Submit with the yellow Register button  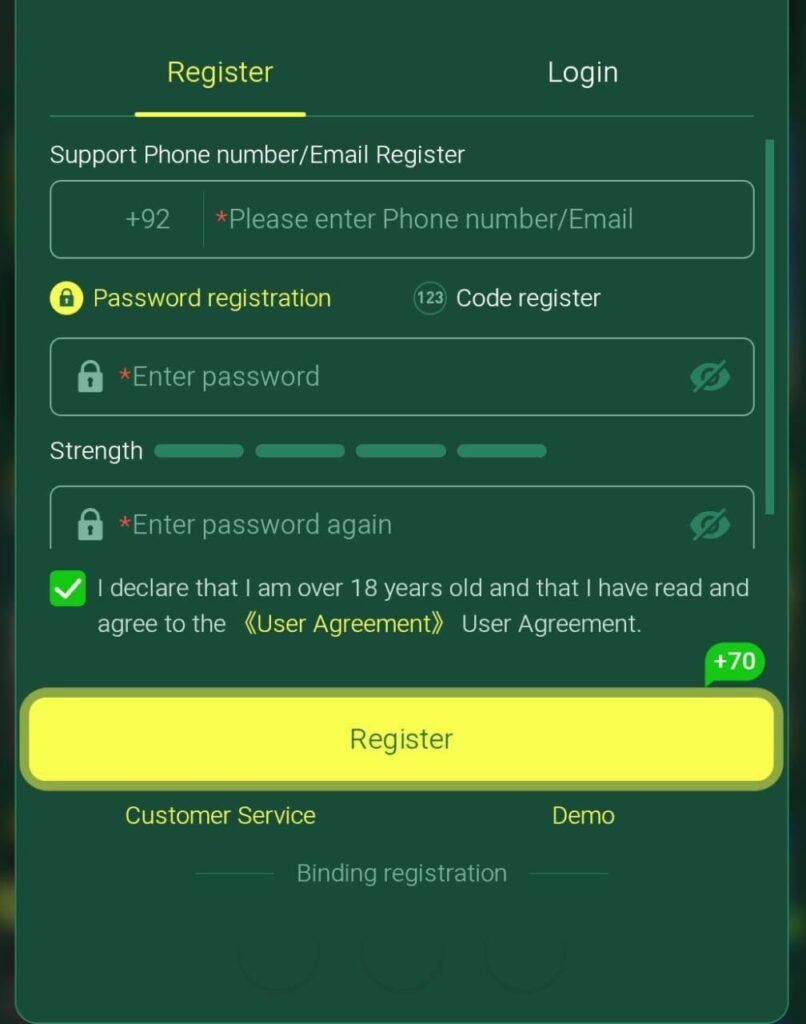(x=402, y=739)
